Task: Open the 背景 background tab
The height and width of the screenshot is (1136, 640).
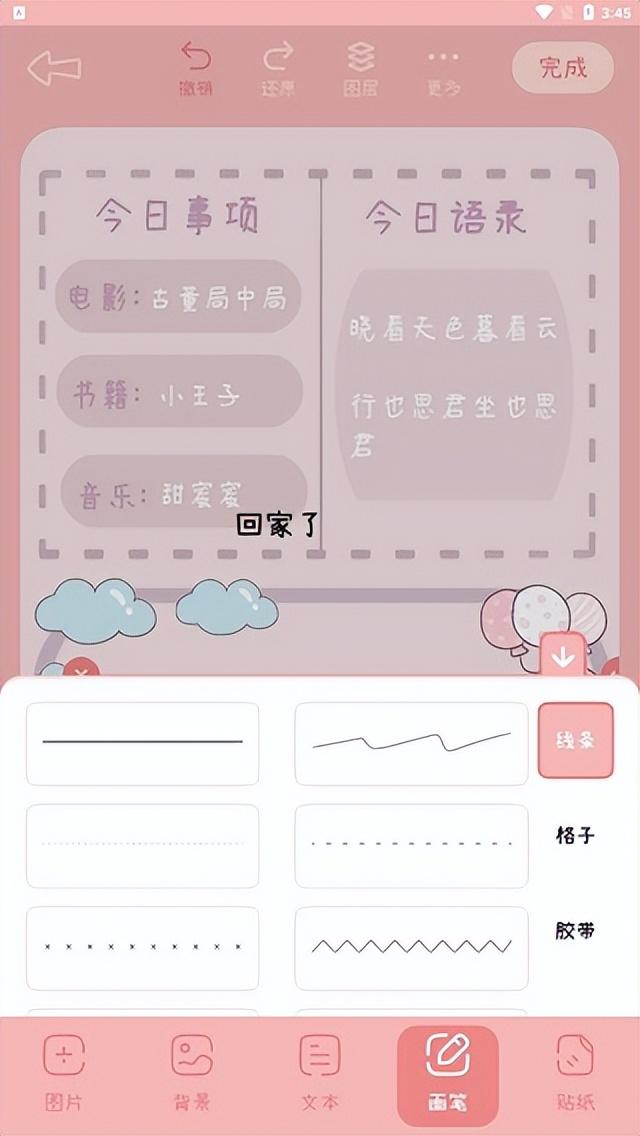Action: coord(192,1074)
